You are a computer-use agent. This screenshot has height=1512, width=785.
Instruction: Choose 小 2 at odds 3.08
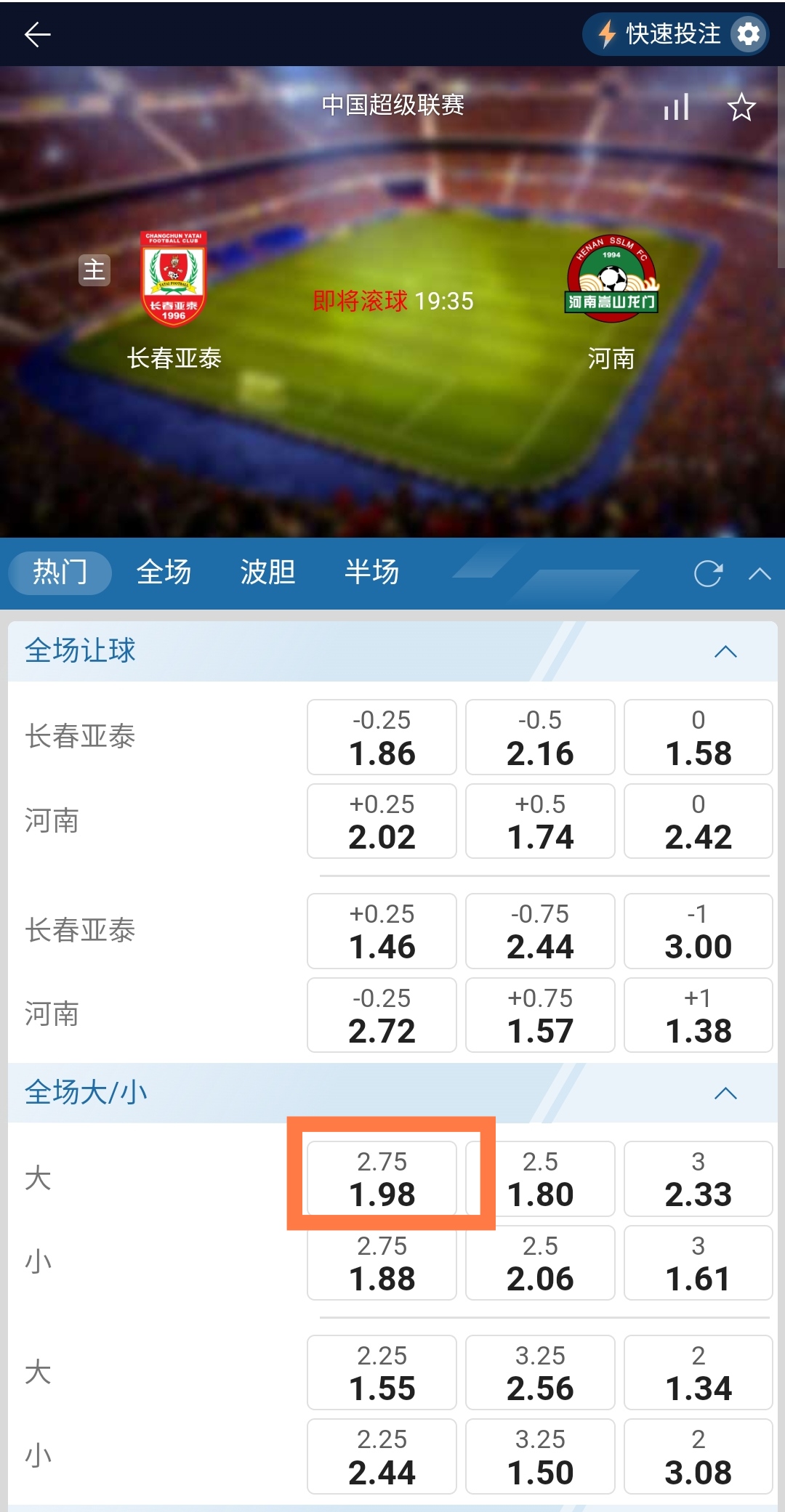(x=698, y=1457)
